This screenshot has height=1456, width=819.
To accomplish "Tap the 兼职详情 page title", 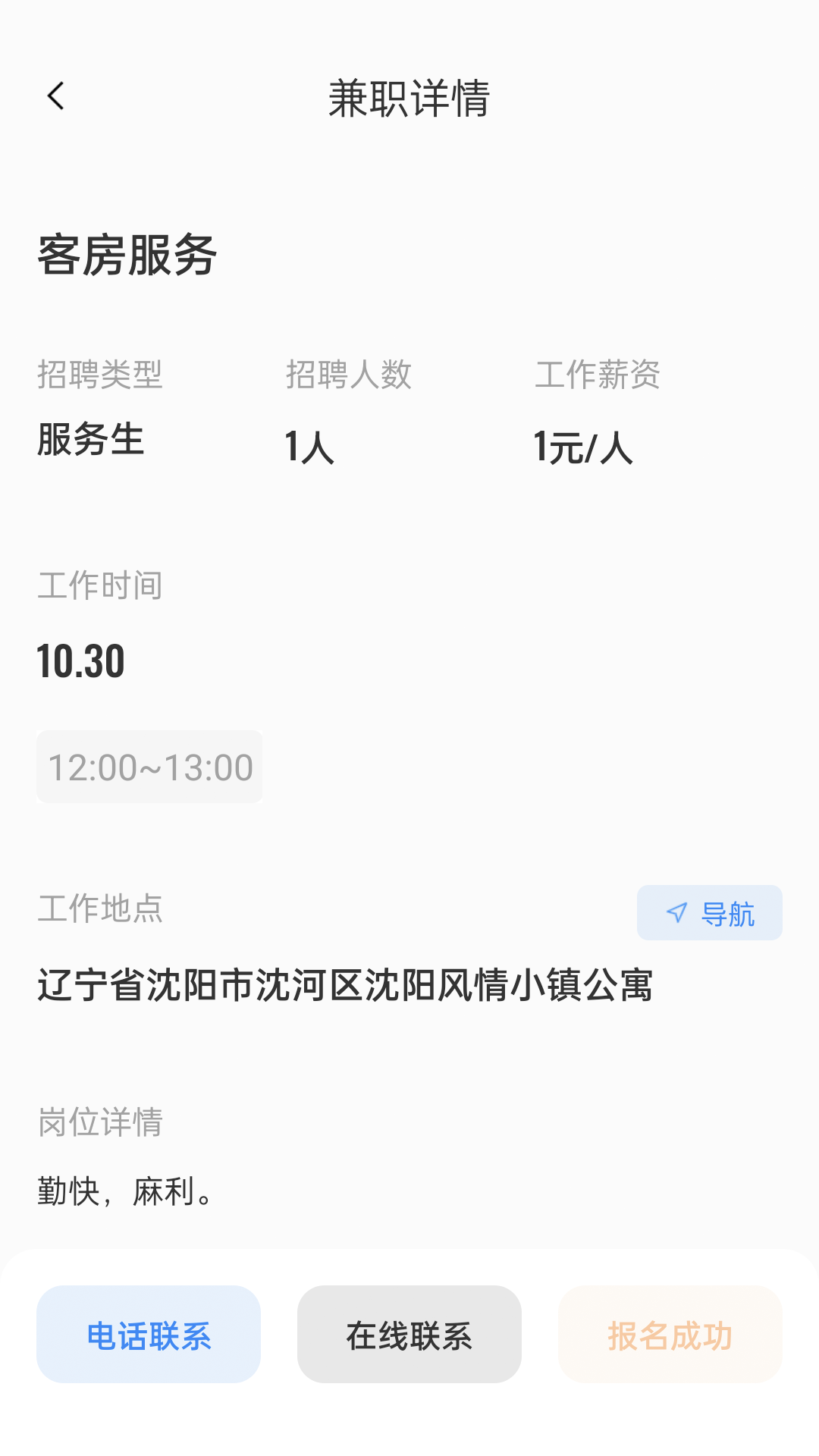I will click(x=409, y=98).
